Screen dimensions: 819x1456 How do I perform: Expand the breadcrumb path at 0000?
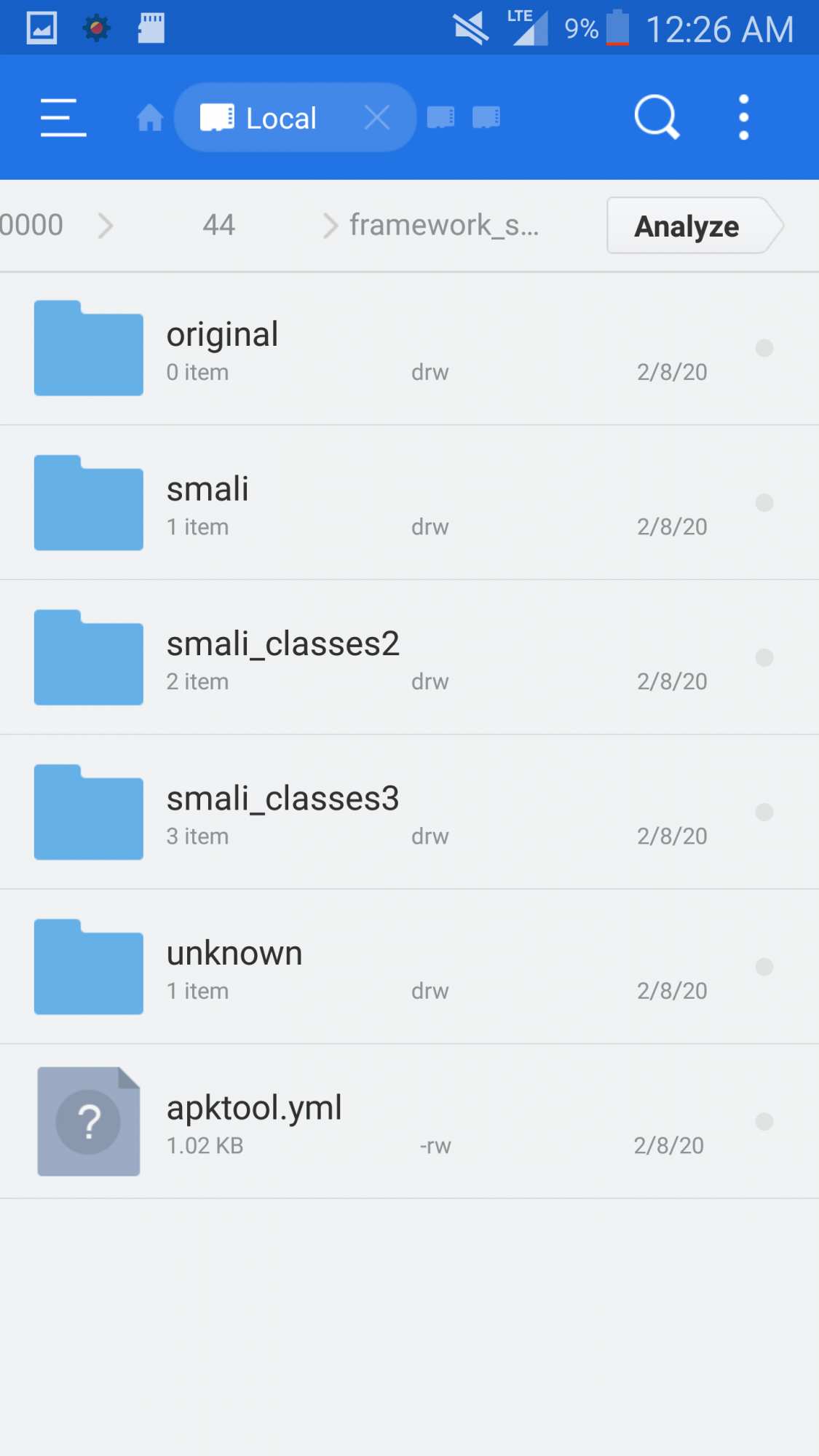[32, 225]
